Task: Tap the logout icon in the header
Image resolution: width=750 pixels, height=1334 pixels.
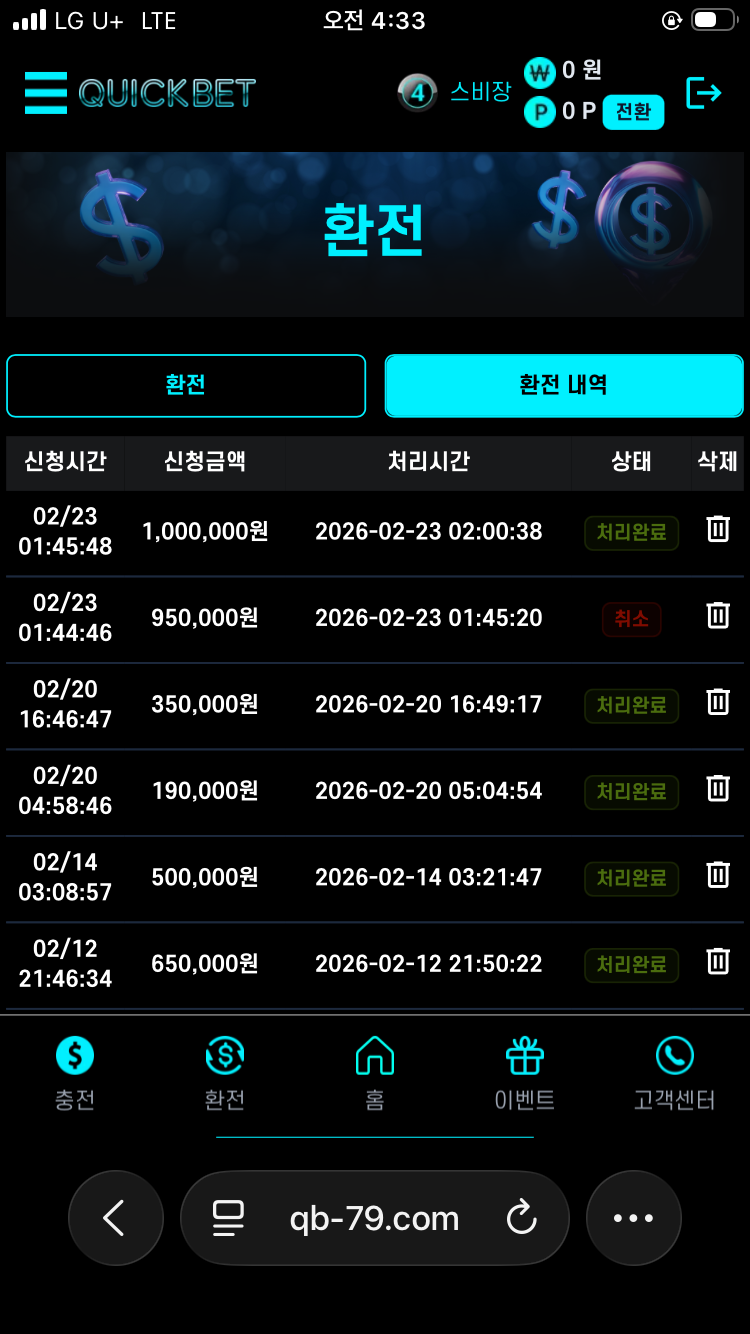Action: 703,93
